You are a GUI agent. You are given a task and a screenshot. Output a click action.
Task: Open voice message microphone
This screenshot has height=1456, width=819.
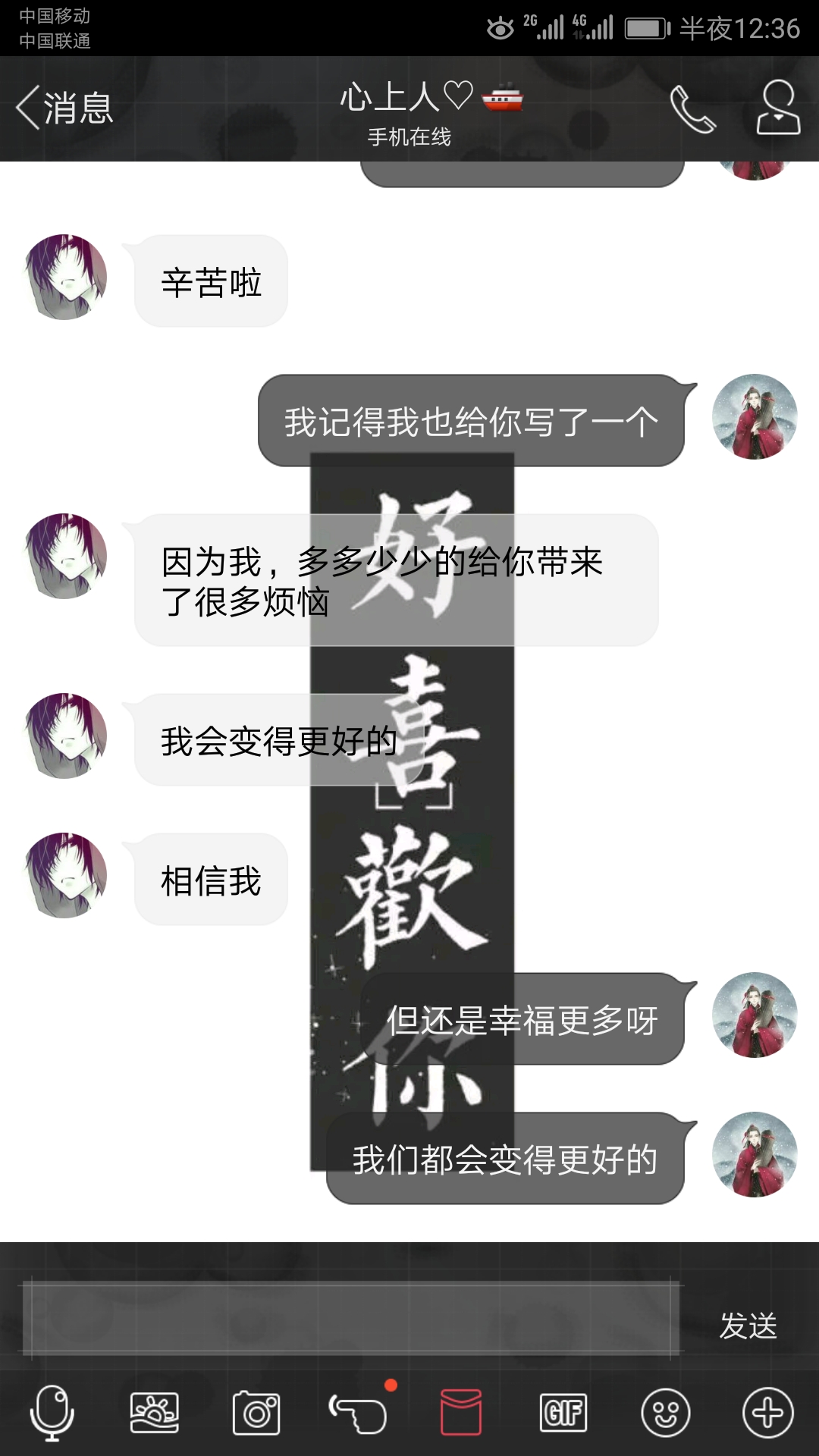(x=52, y=1413)
